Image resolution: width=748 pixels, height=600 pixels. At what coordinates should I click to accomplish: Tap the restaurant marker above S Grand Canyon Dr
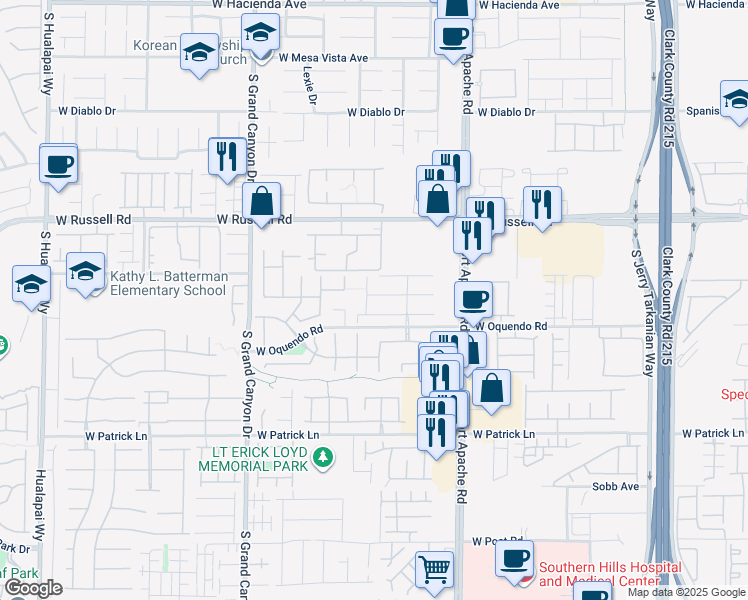pyautogui.click(x=228, y=158)
